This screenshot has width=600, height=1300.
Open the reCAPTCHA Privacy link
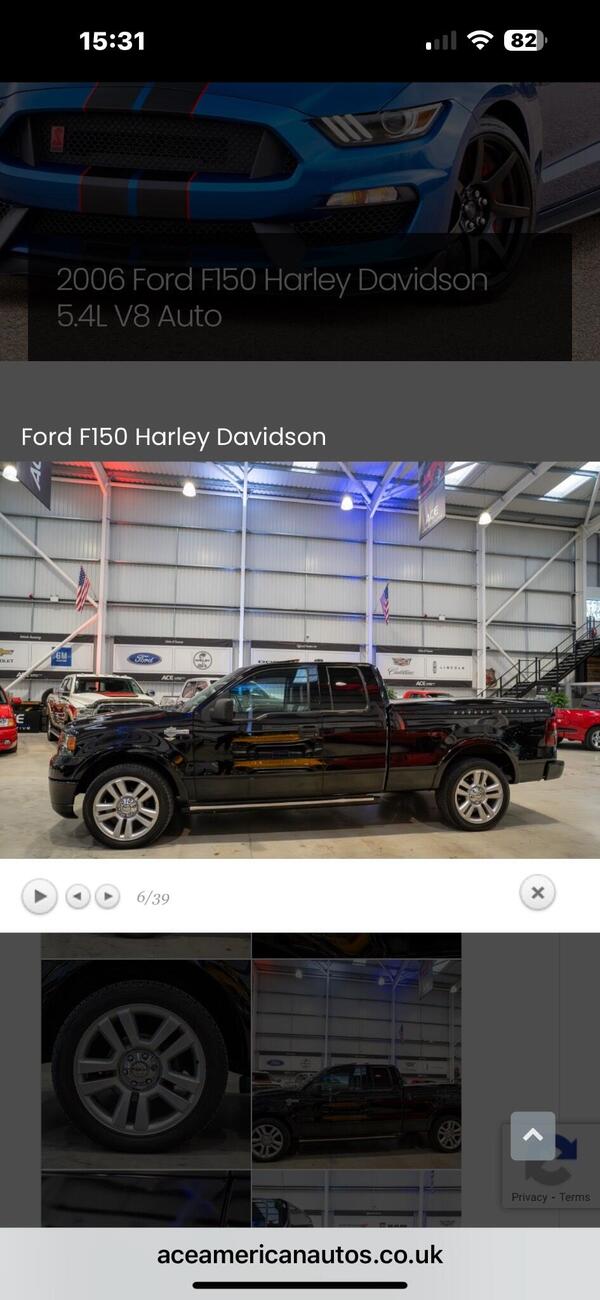coord(529,1197)
